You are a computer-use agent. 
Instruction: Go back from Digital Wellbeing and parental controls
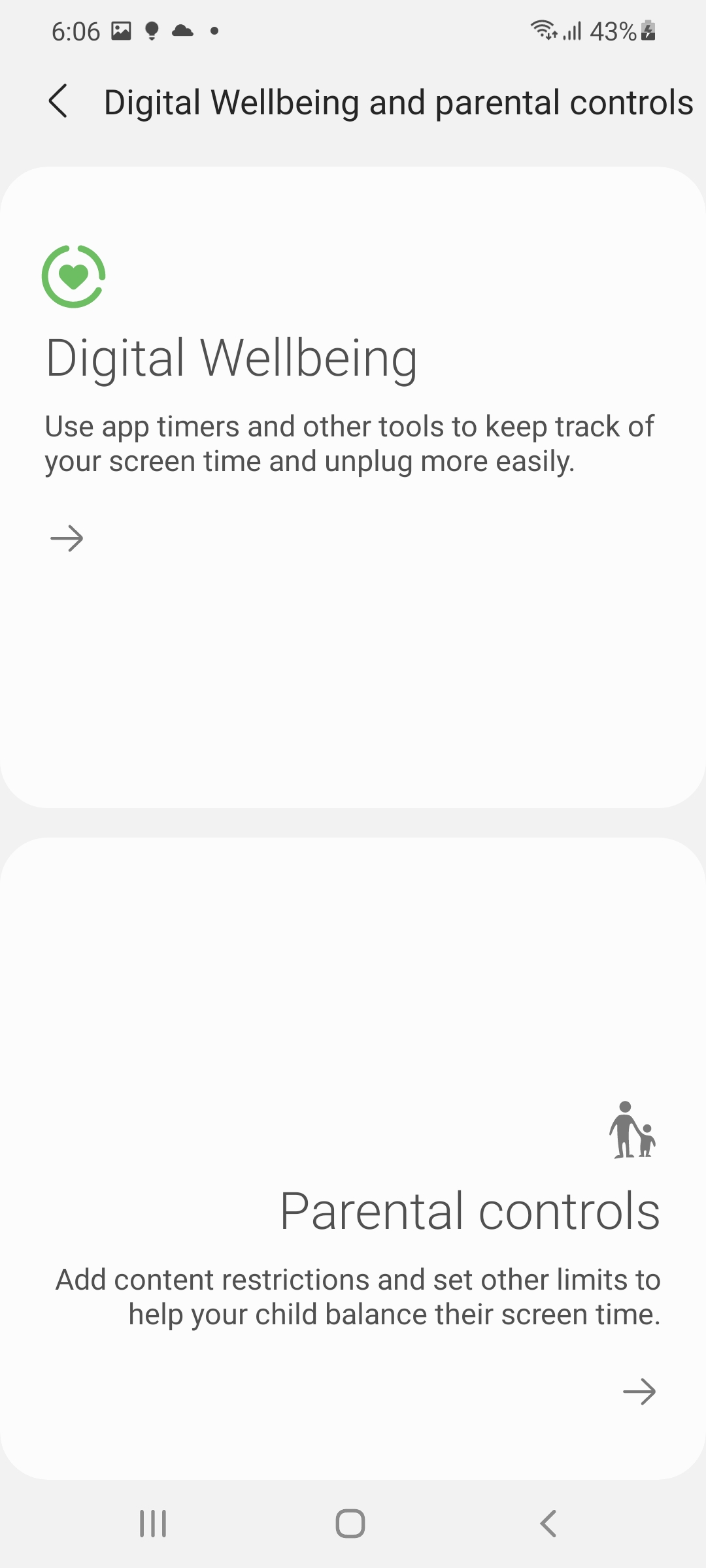point(58,102)
